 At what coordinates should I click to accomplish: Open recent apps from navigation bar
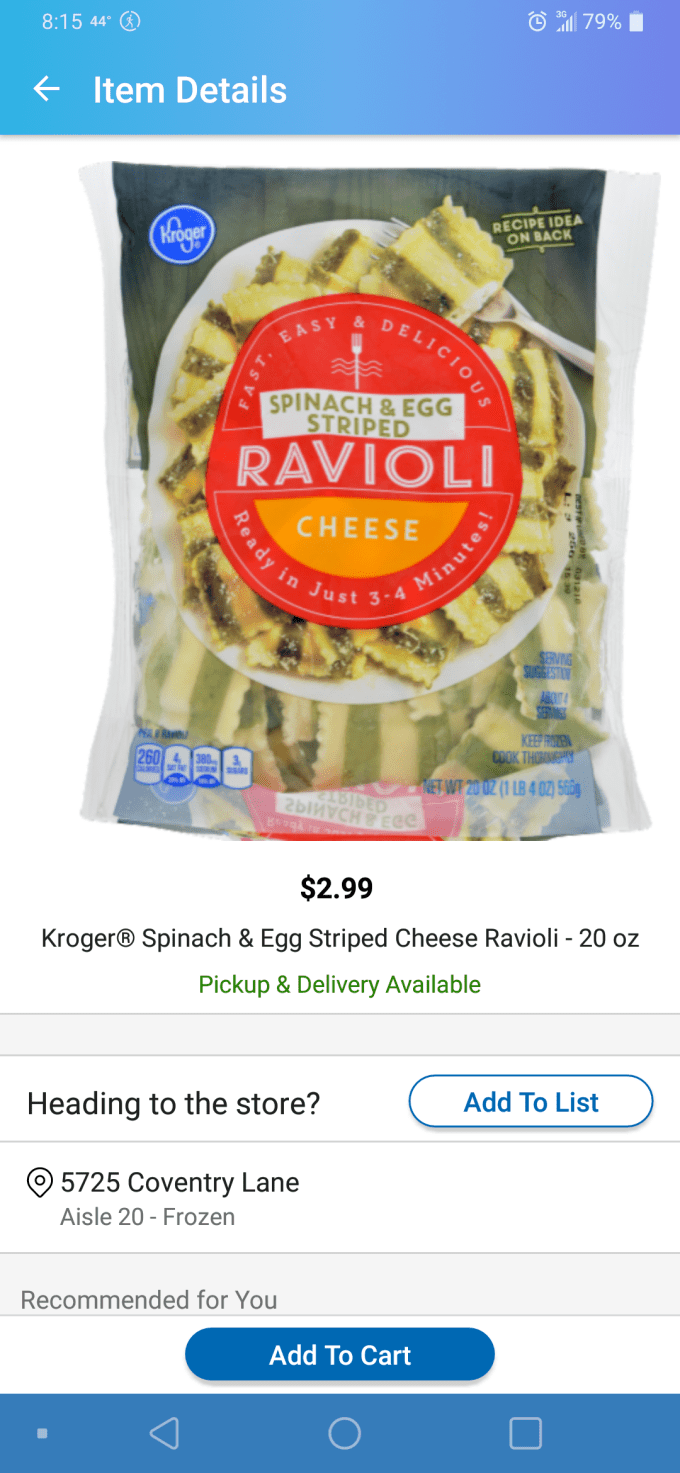pos(525,1433)
